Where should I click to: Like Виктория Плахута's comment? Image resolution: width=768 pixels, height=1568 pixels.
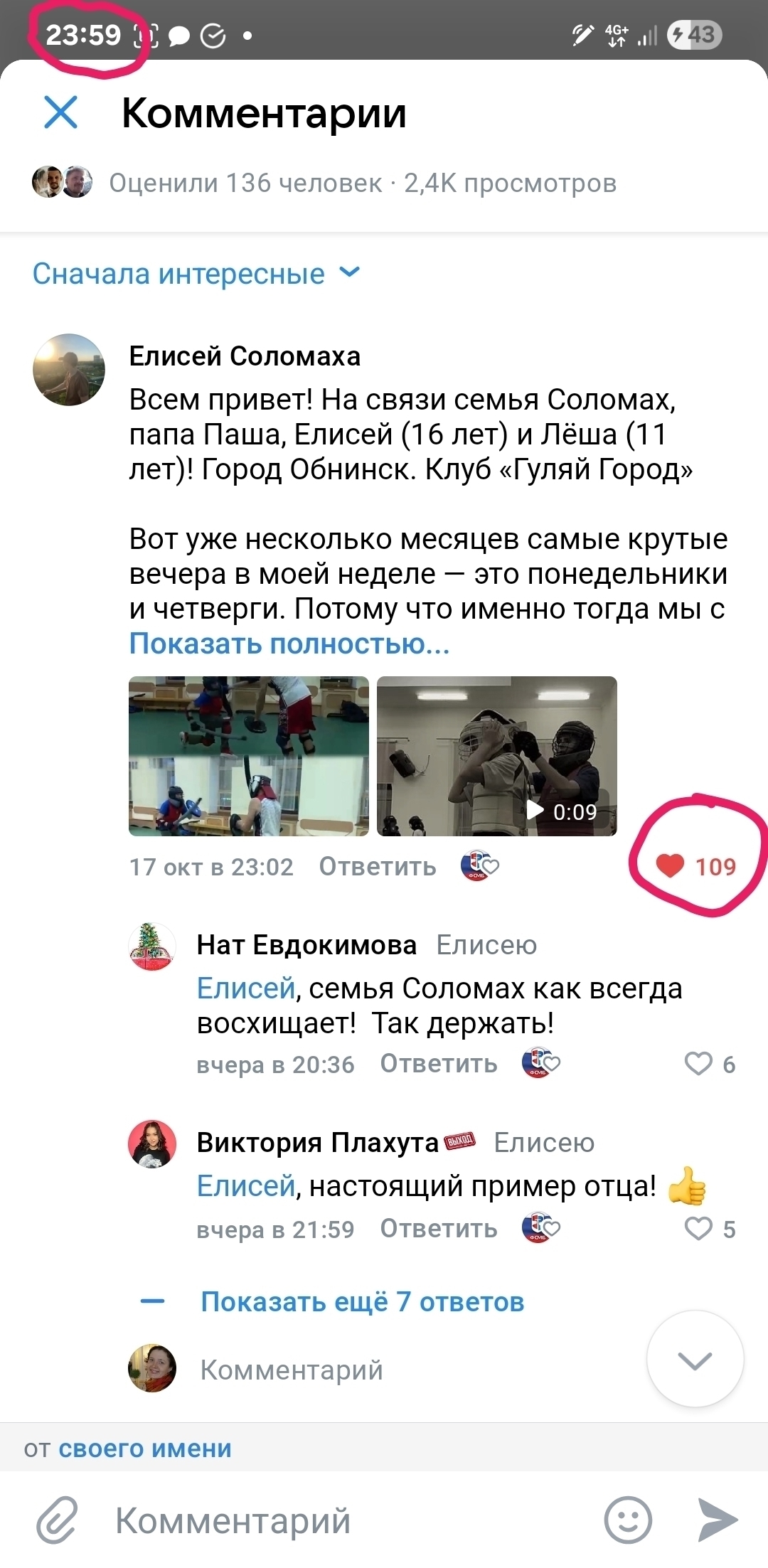pos(698,1229)
